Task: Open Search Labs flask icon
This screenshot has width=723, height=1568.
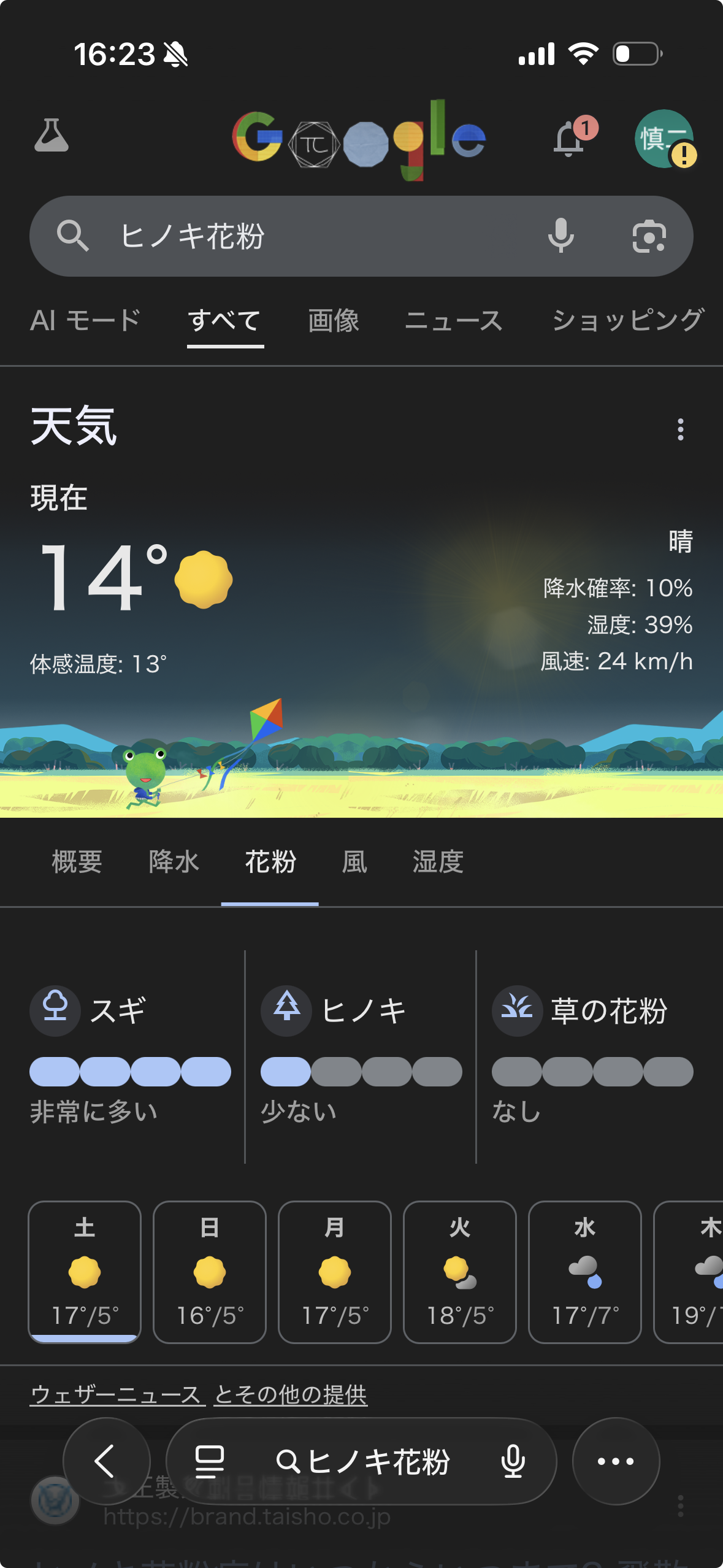Action: pyautogui.click(x=52, y=136)
